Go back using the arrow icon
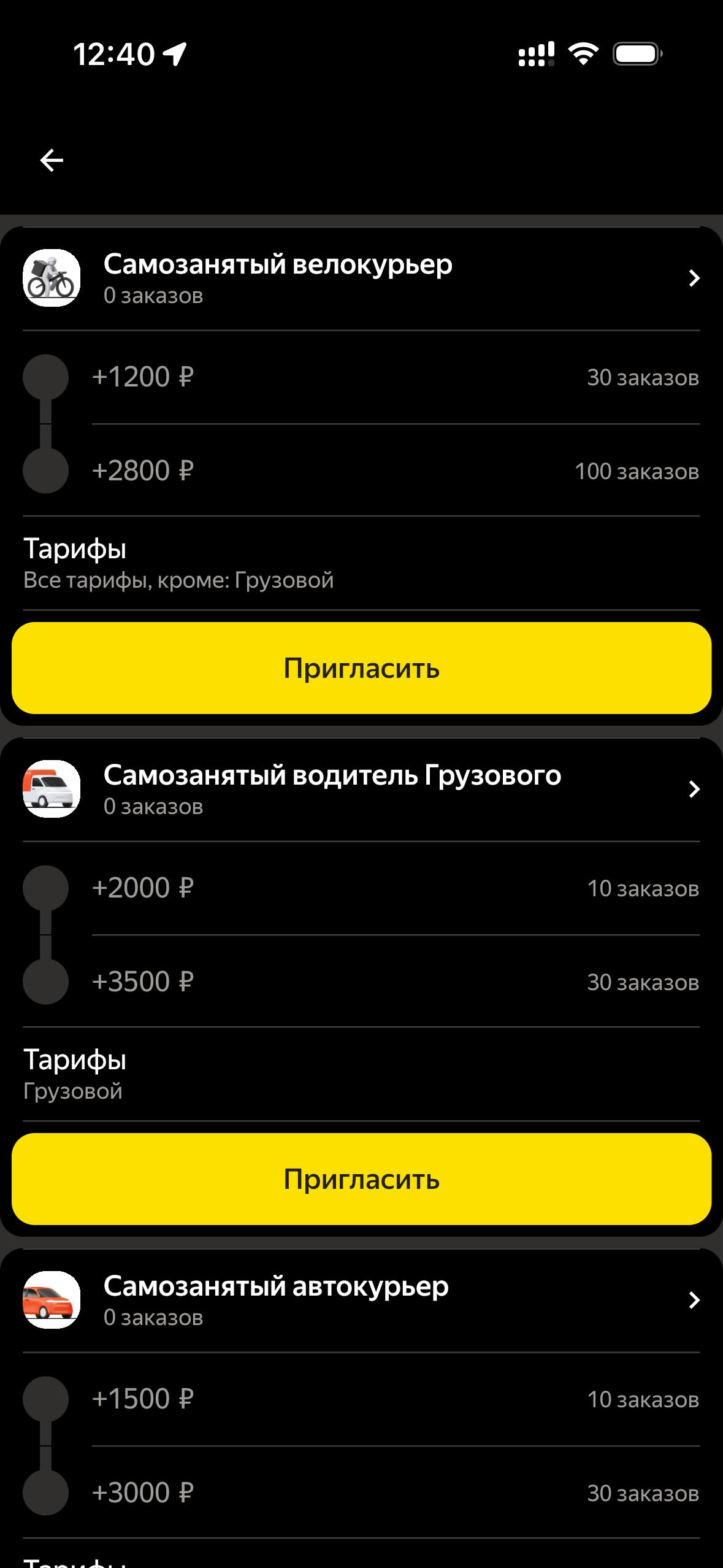 pos(52,161)
